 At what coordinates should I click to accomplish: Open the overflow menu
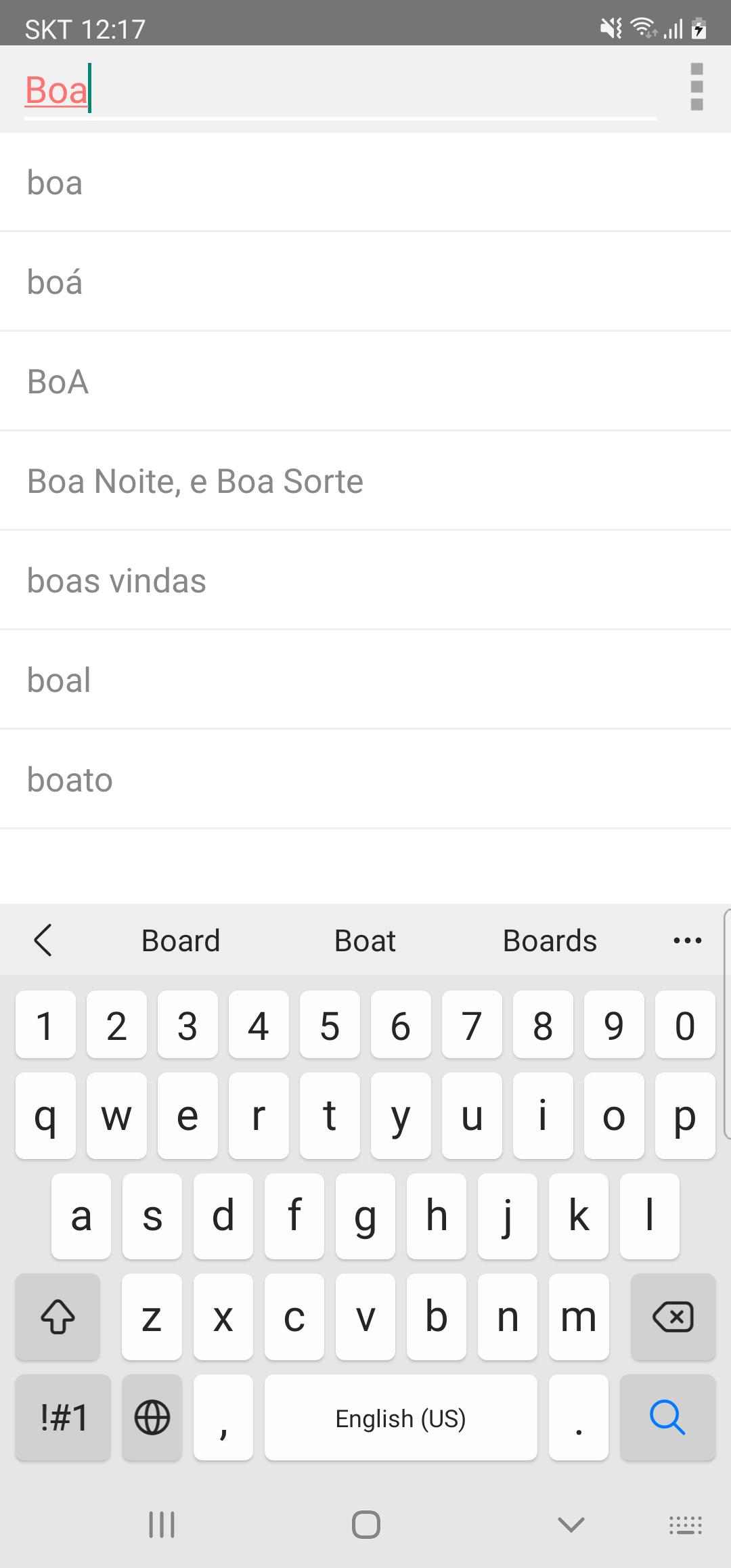point(696,87)
